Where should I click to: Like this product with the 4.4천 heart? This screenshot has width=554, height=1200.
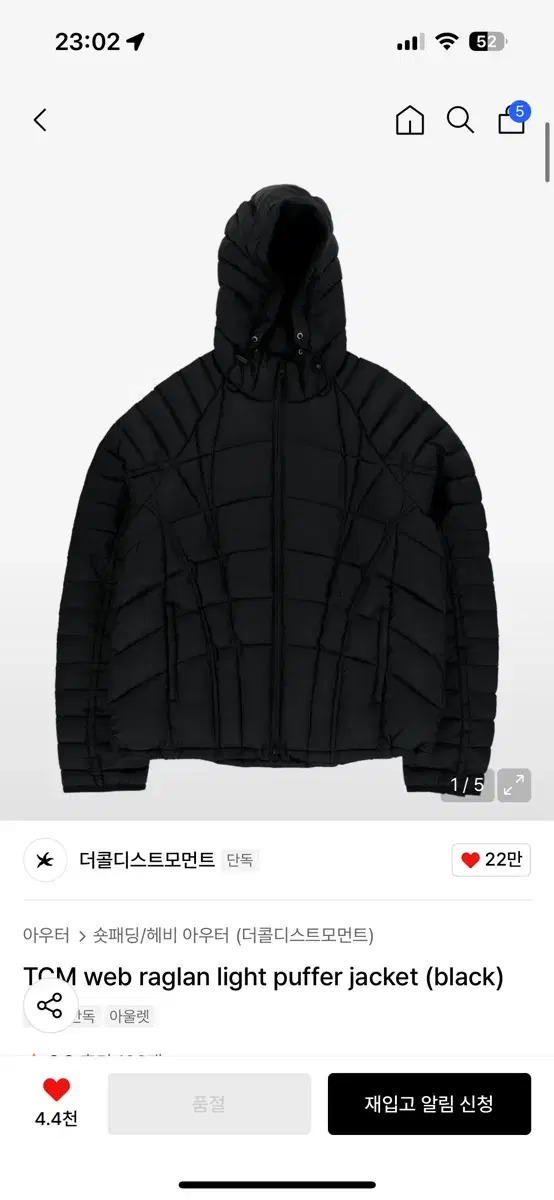click(x=56, y=1103)
